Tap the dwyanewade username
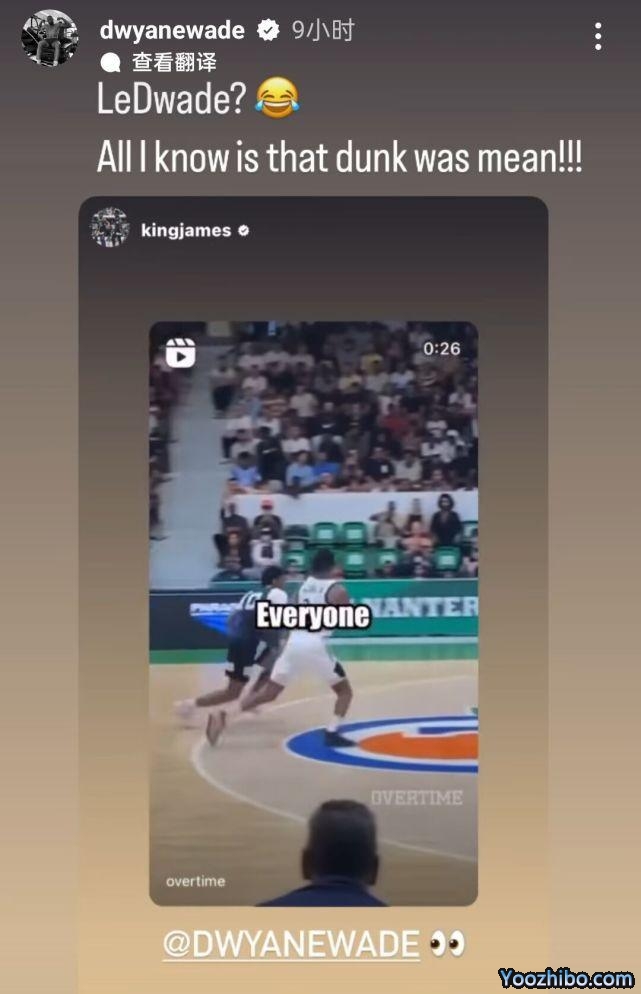 (172, 31)
